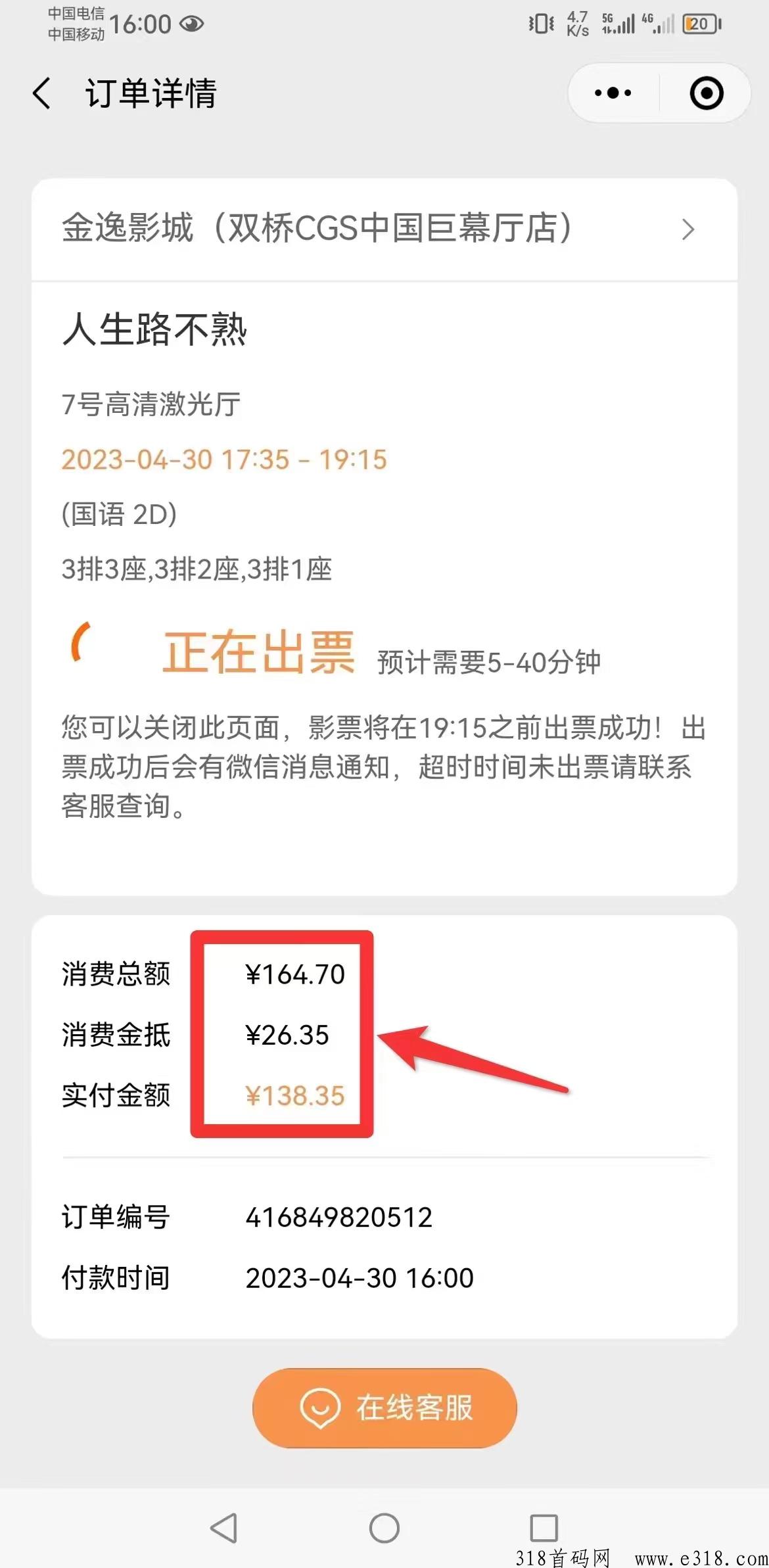
Task: Tap the order number 416849820512
Action: click(x=339, y=1217)
